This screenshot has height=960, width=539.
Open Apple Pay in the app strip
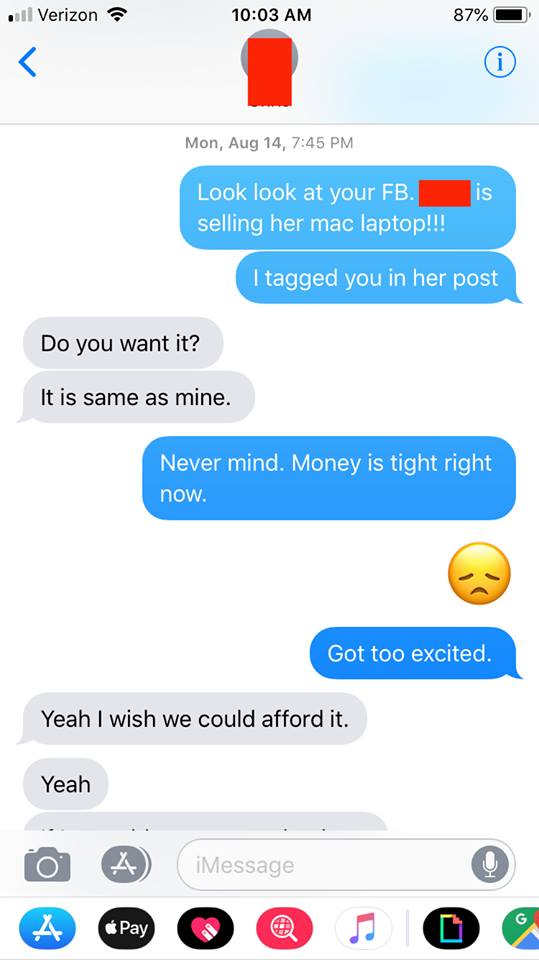126,928
